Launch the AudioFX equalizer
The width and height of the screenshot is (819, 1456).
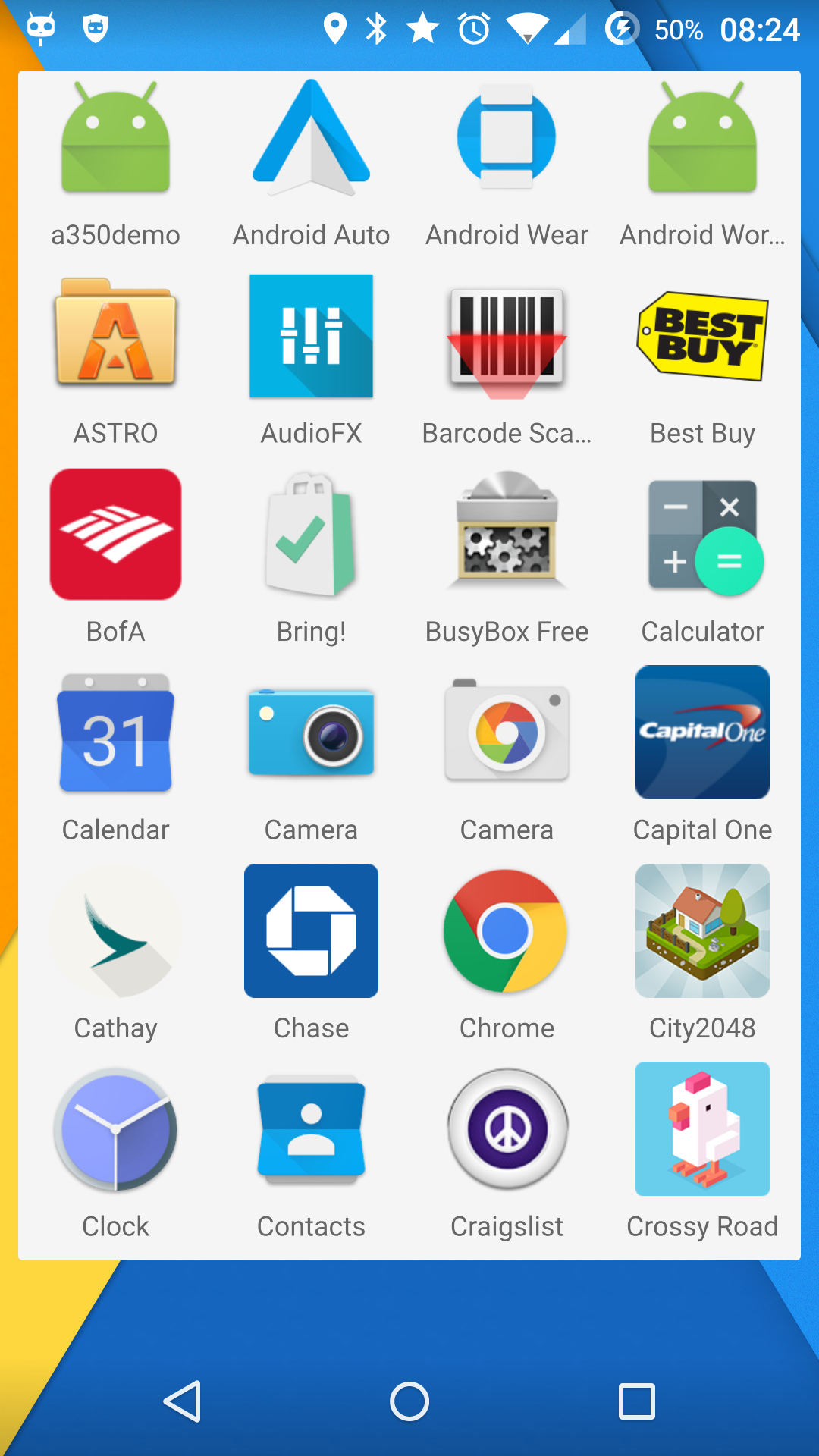pyautogui.click(x=311, y=336)
